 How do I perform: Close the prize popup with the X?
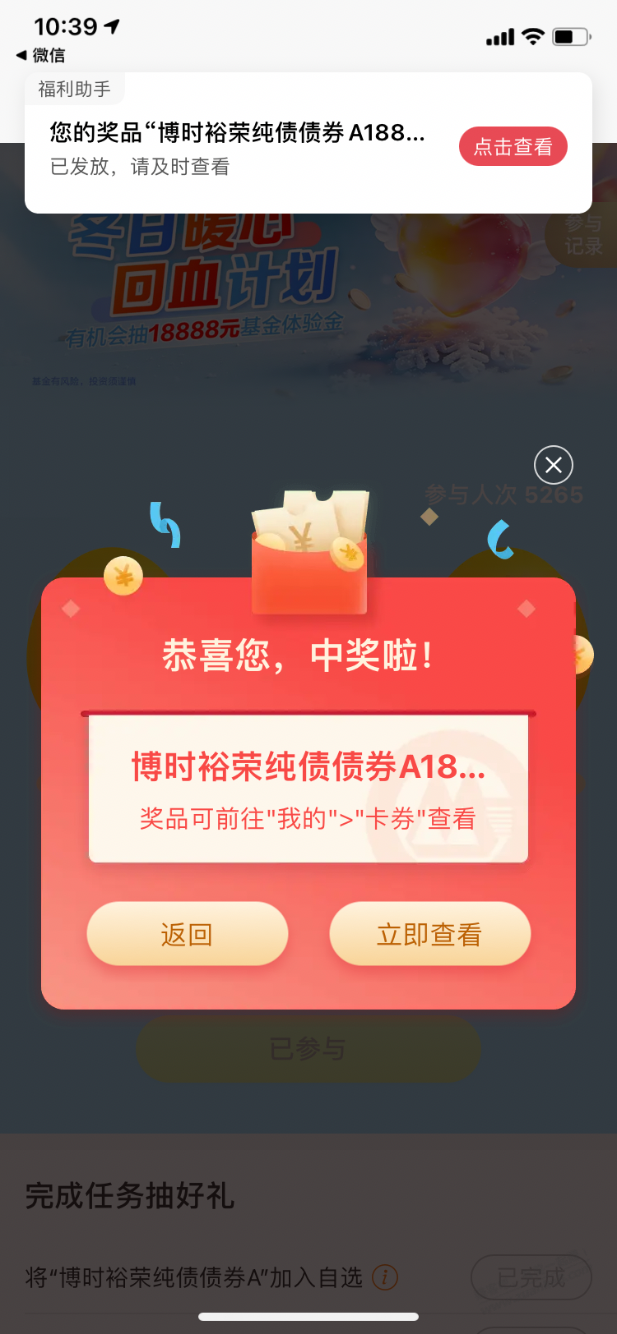coord(553,465)
